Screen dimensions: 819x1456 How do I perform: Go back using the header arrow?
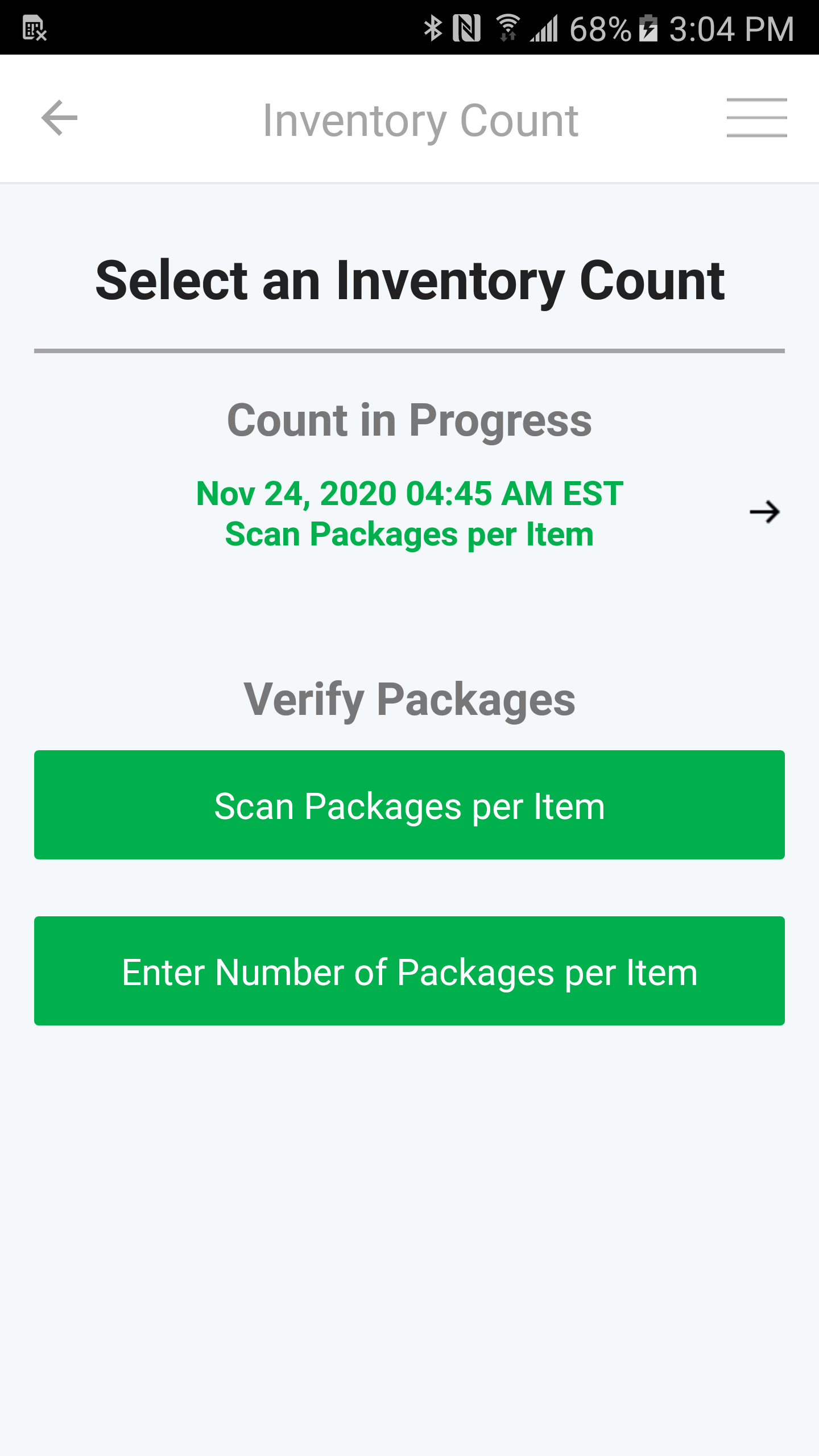(x=60, y=118)
